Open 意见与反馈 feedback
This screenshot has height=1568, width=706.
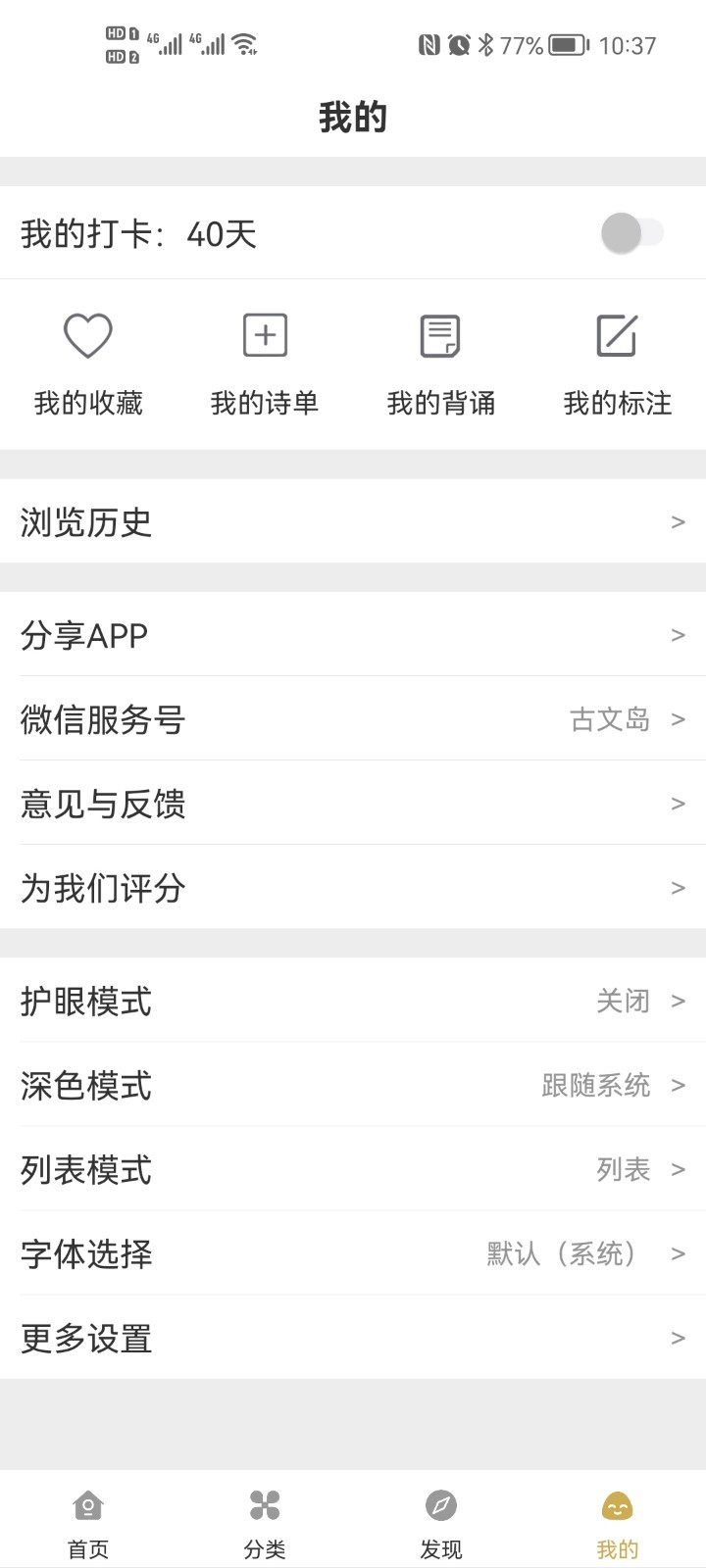click(353, 803)
